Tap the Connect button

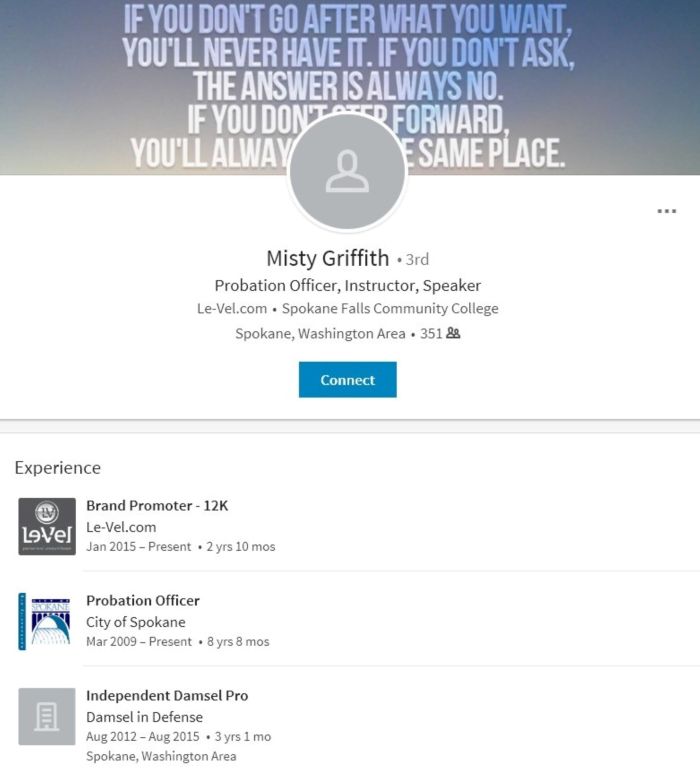[x=347, y=380]
